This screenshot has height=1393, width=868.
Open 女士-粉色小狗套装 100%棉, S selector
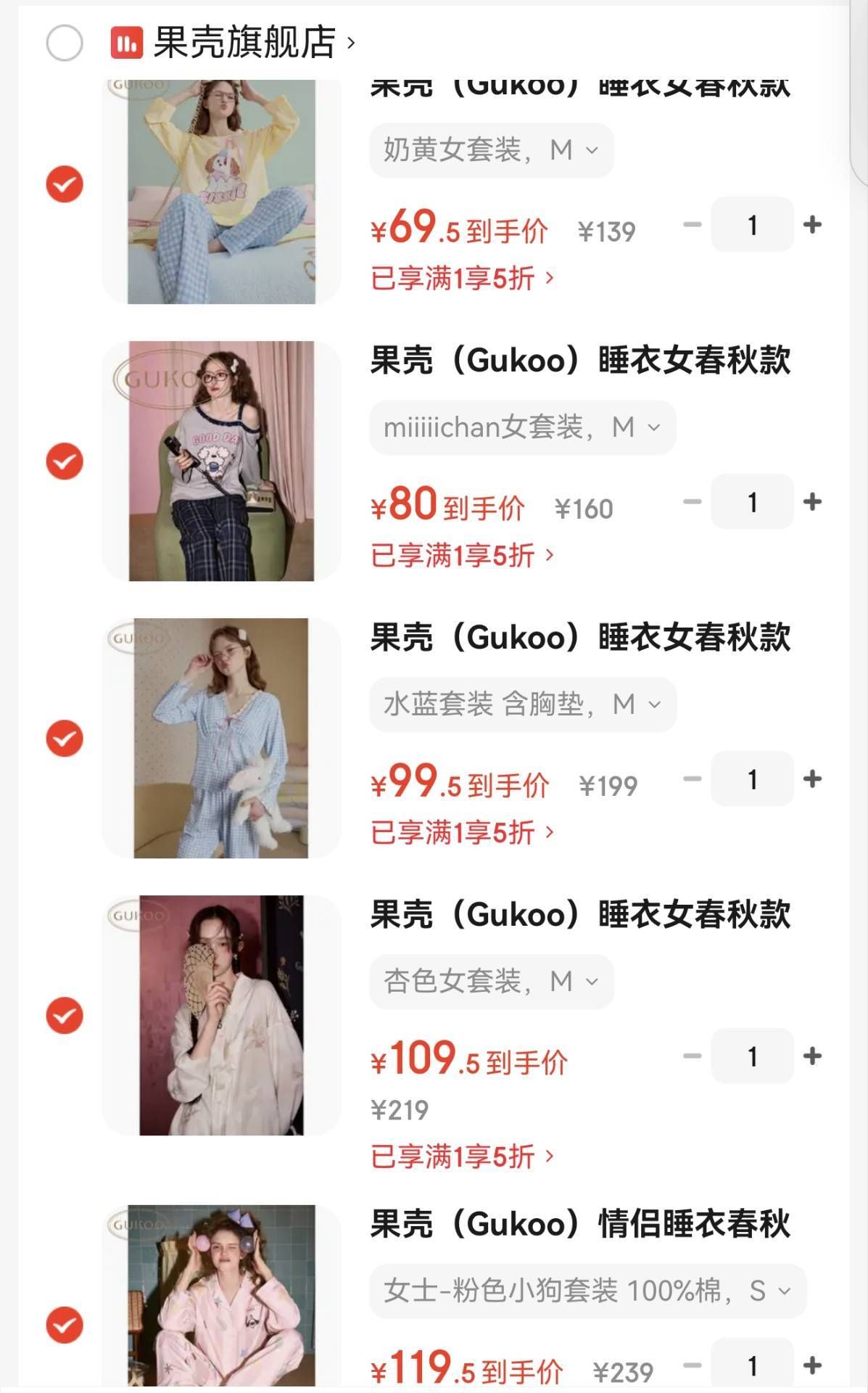click(587, 1291)
